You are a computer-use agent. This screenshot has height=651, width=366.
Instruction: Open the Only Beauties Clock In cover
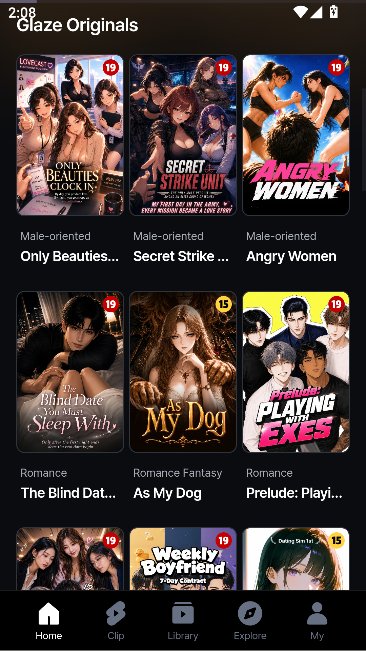70,135
